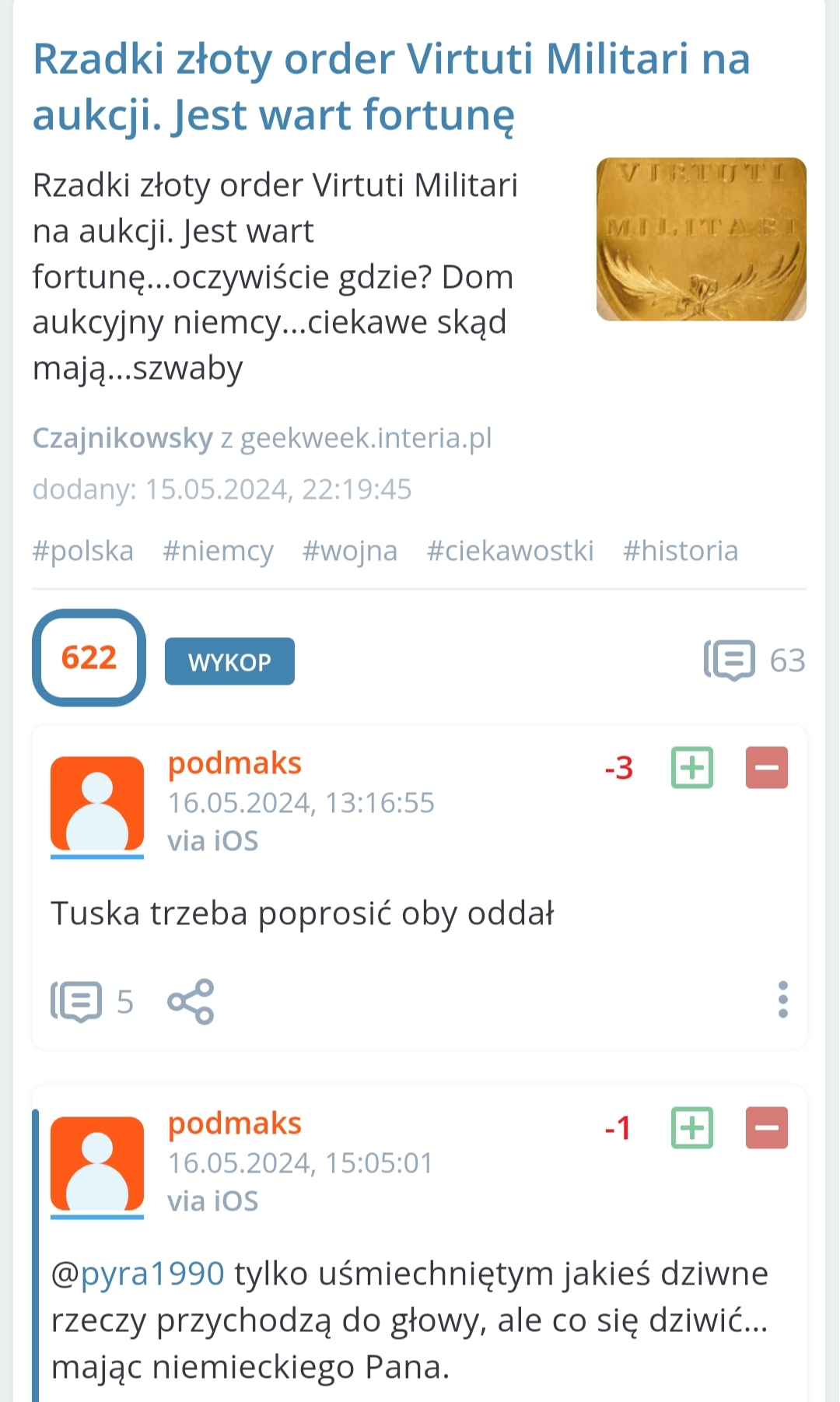840x1402 pixels.
Task: Open more options on podmaks's first comment
Action: click(782, 1000)
